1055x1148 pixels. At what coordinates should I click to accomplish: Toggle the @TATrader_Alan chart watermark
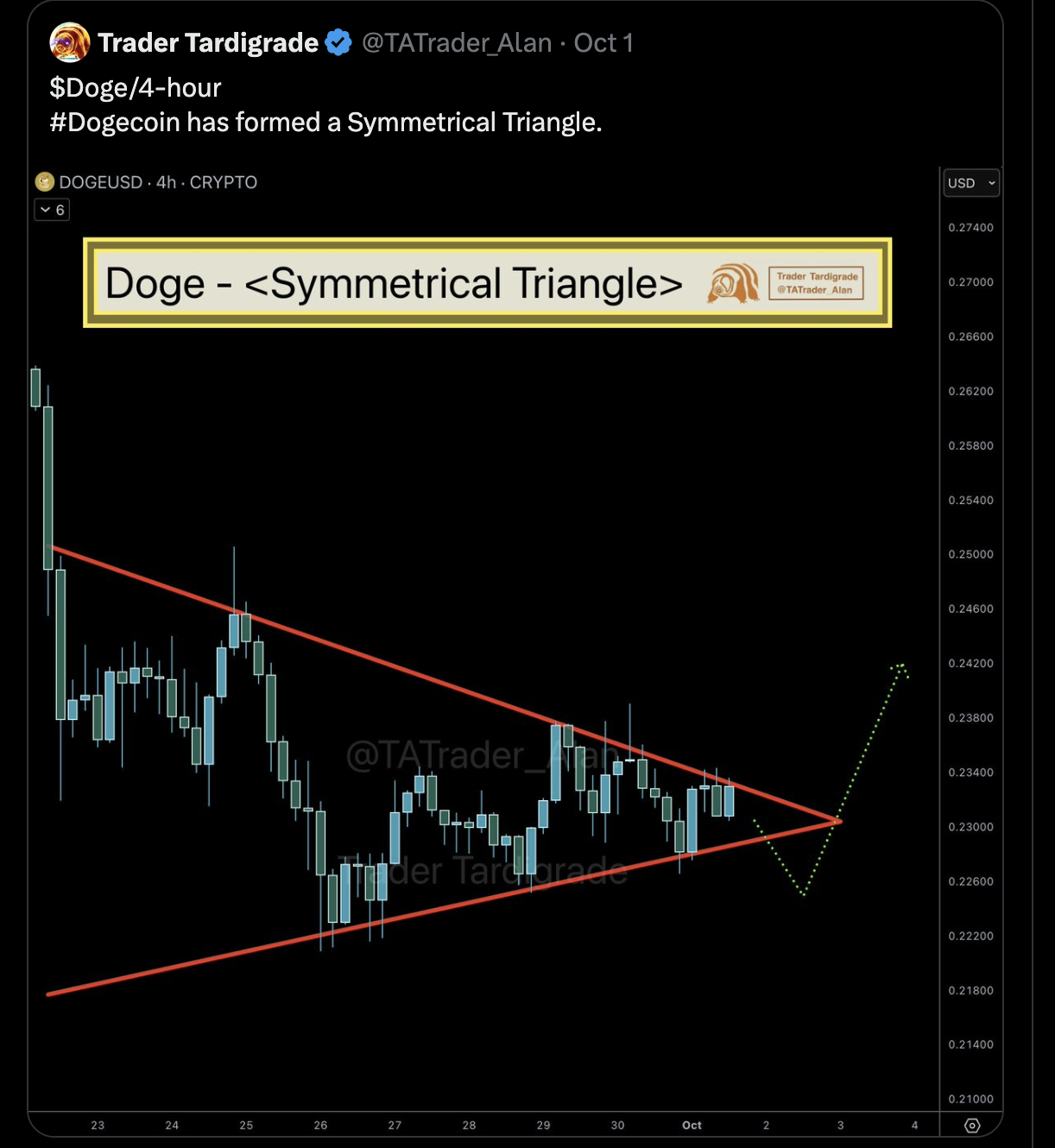(483, 755)
